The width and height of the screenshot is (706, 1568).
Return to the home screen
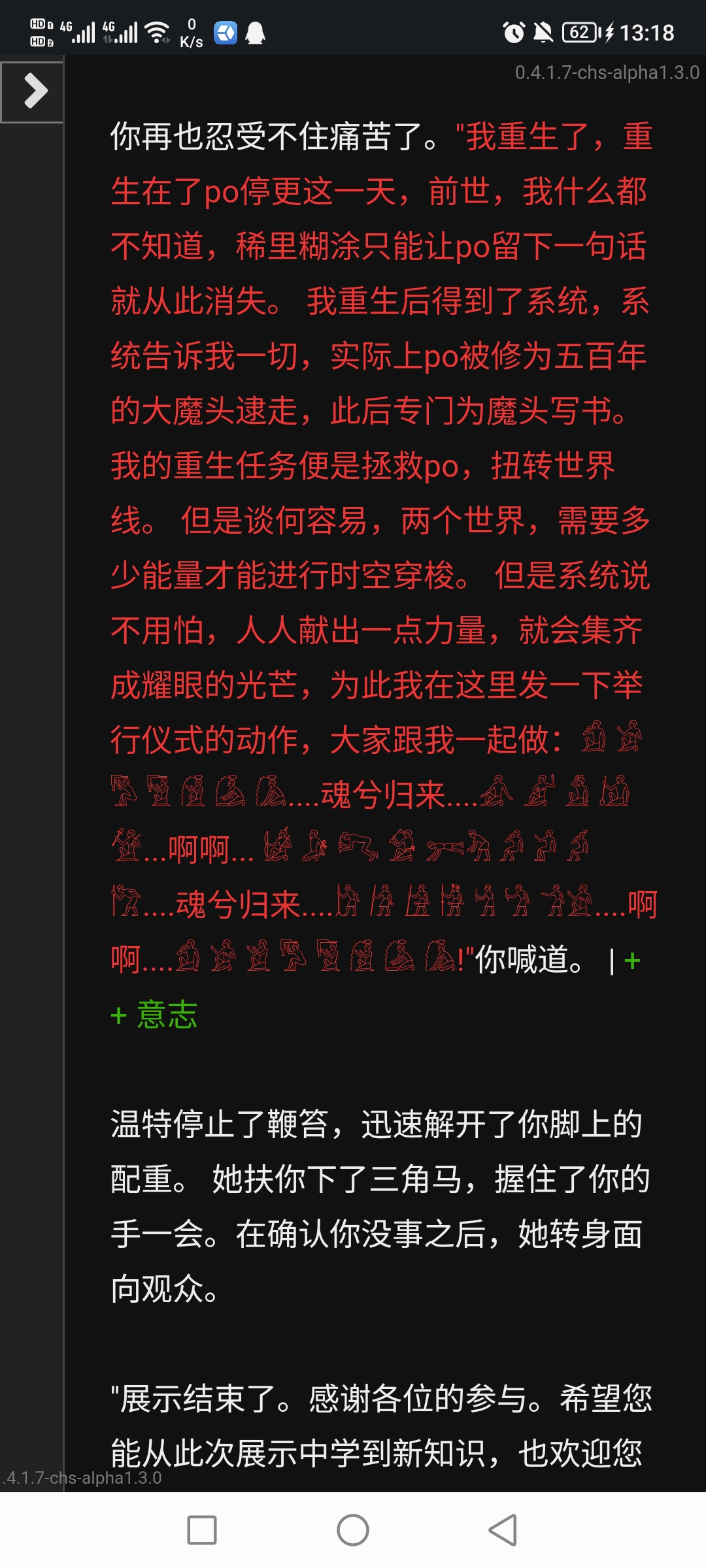353,1530
